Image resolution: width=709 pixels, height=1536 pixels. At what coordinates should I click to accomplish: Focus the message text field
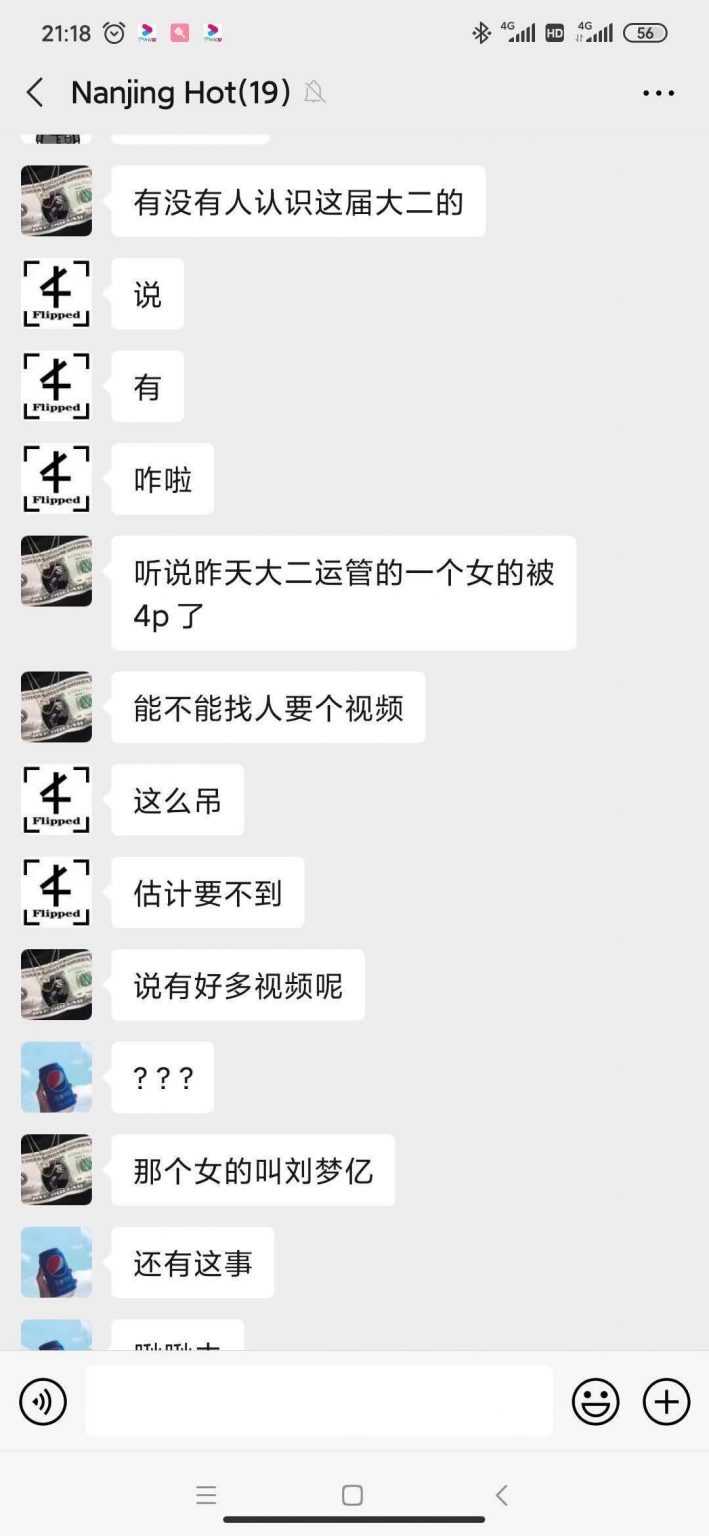(x=318, y=1401)
